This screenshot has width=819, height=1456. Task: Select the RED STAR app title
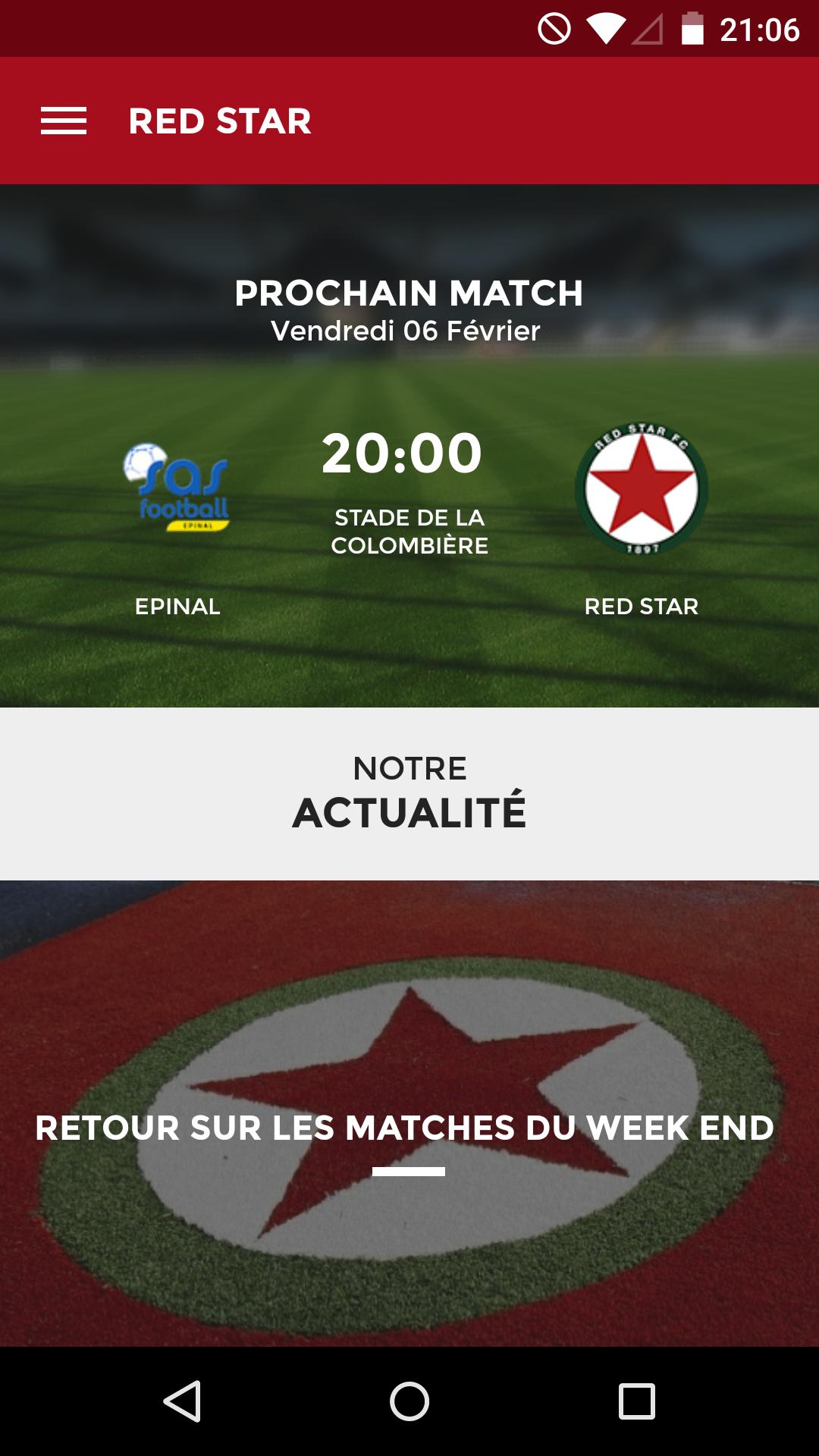219,121
